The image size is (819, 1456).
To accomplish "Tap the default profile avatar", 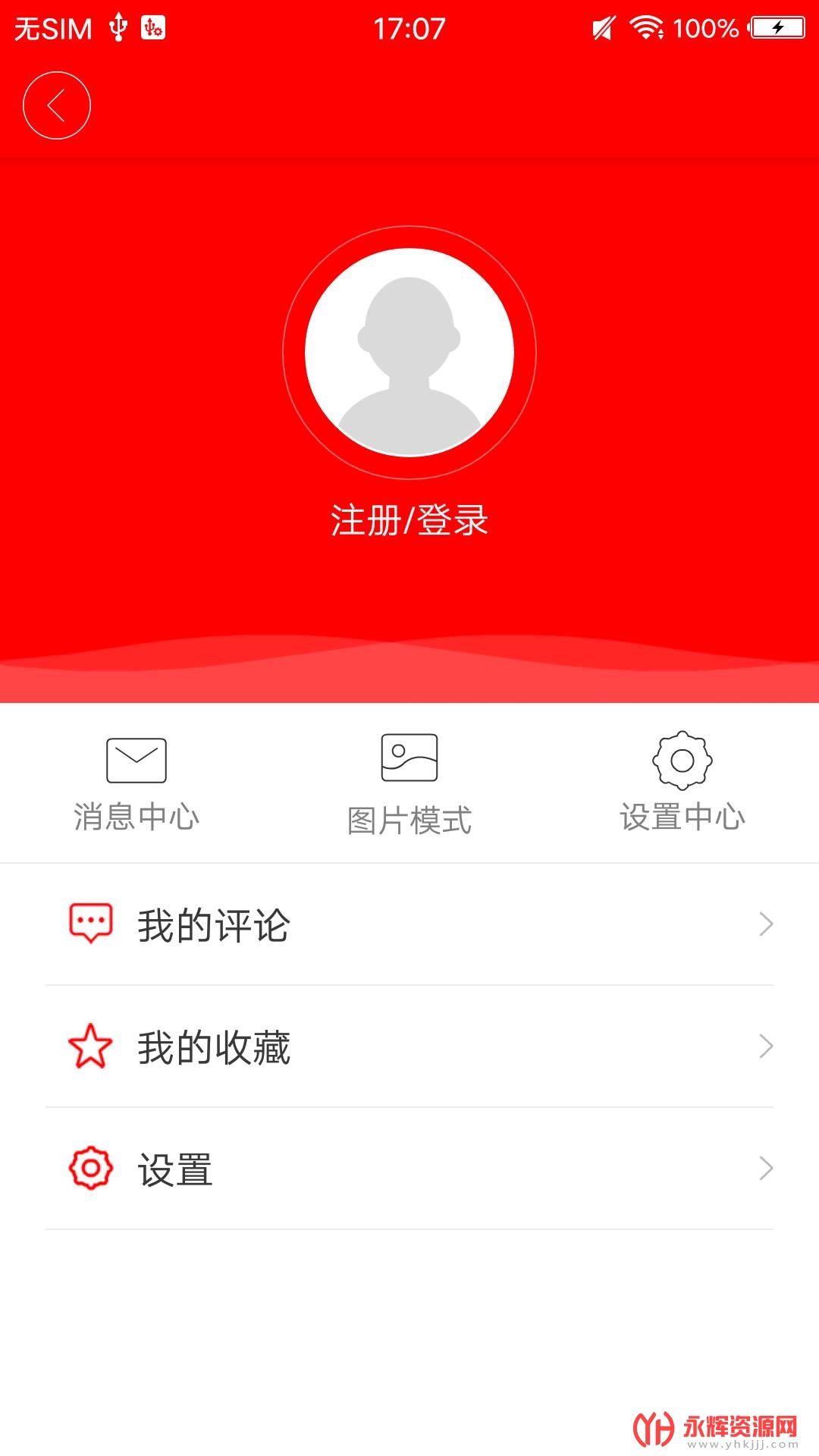I will click(x=409, y=353).
